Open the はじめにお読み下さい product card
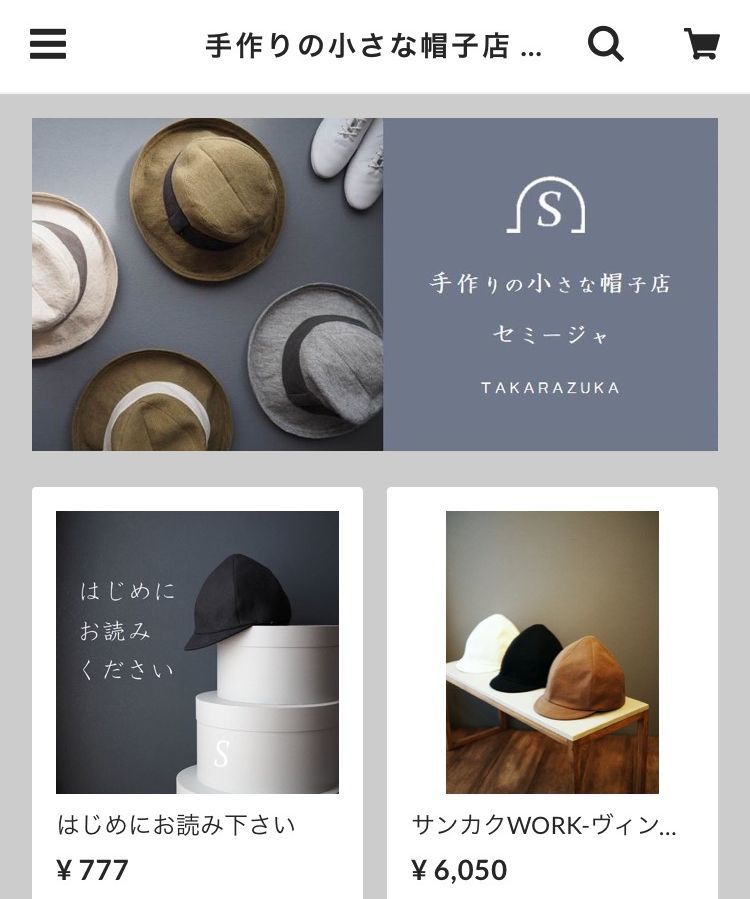Image resolution: width=750 pixels, height=899 pixels. pyautogui.click(x=197, y=680)
